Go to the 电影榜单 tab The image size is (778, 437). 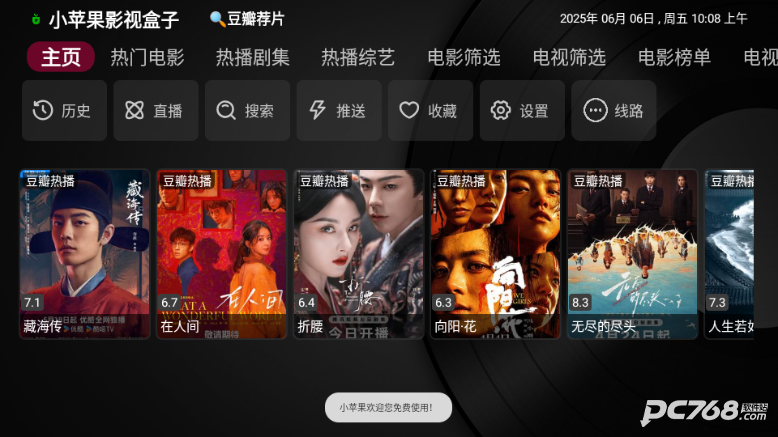(x=675, y=58)
